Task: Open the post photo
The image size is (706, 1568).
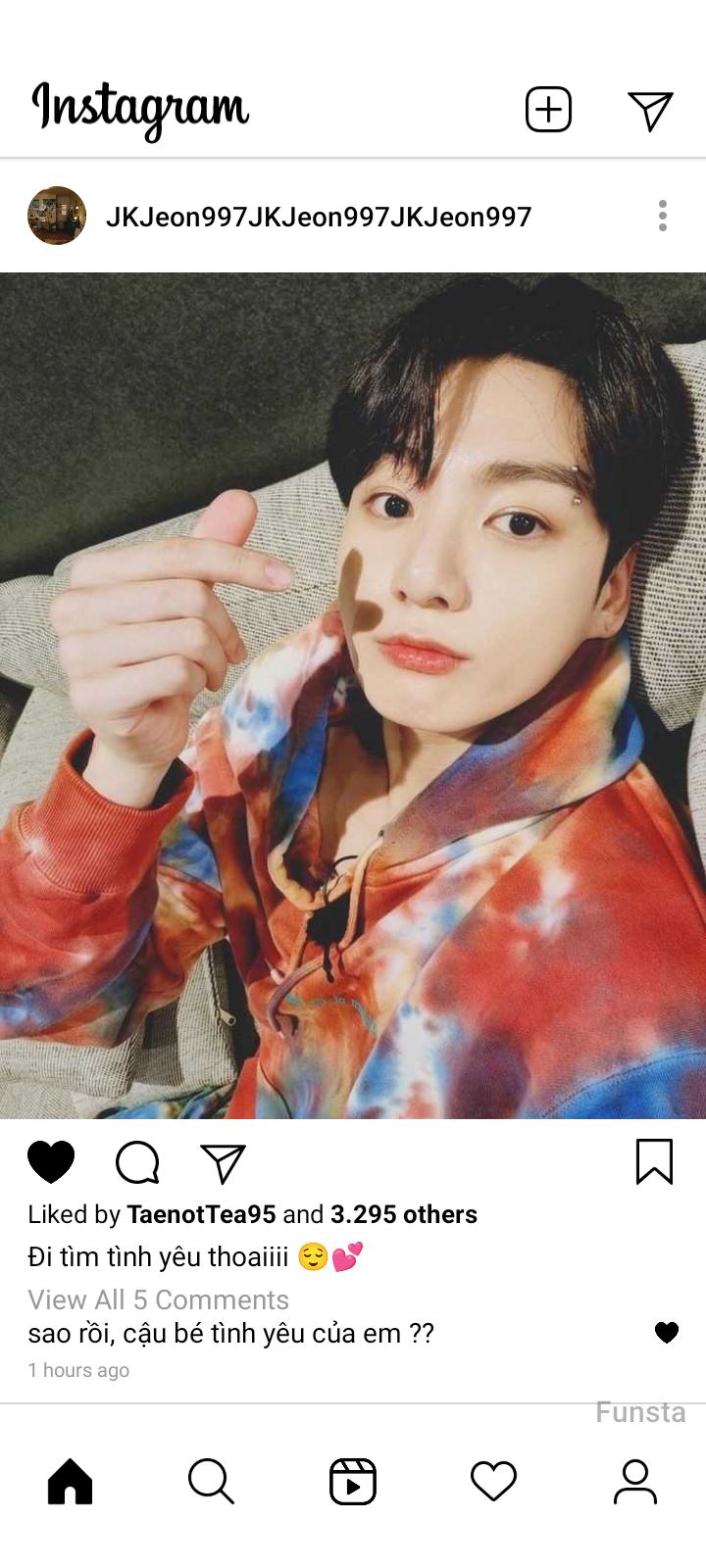Action: coord(353,695)
